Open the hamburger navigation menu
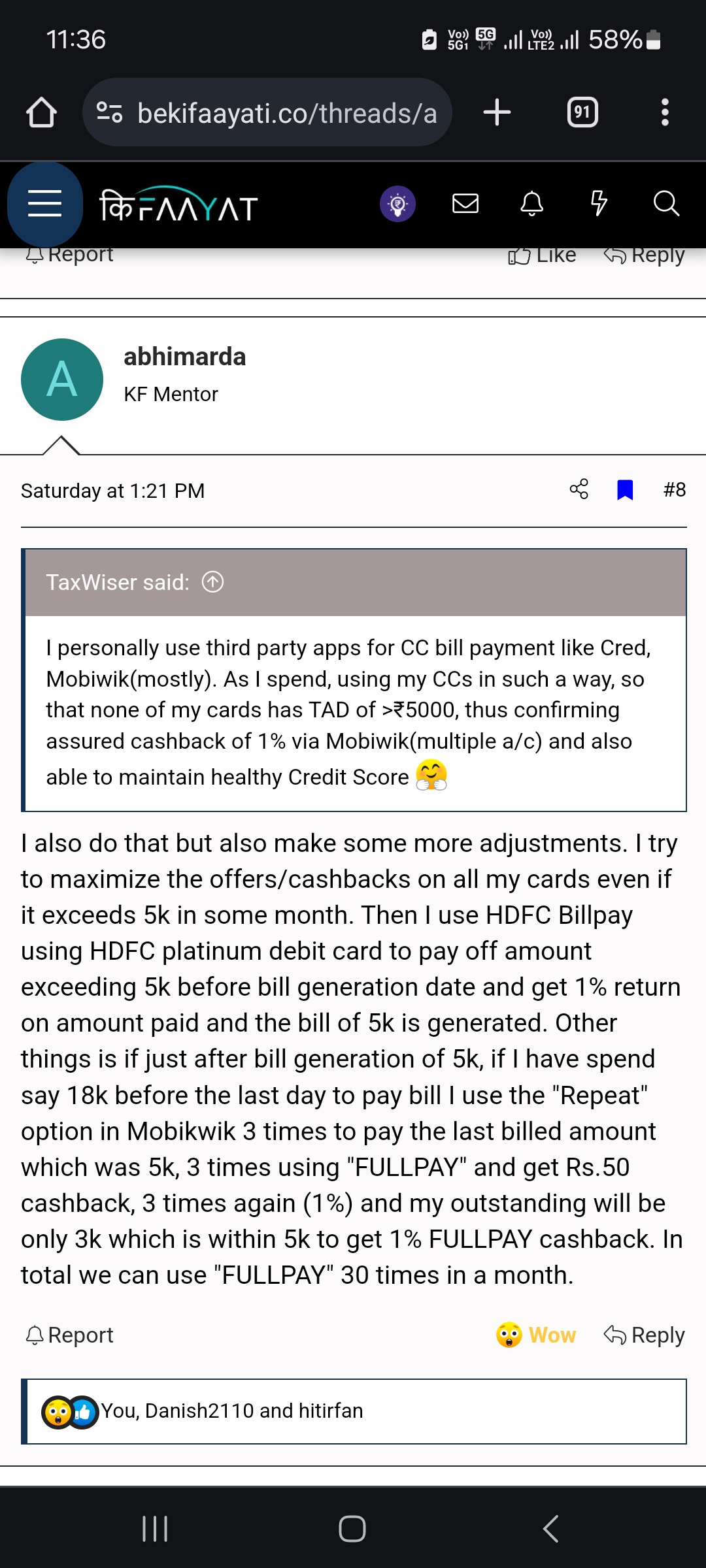Viewport: 706px width, 1568px height. pyautogui.click(x=44, y=204)
